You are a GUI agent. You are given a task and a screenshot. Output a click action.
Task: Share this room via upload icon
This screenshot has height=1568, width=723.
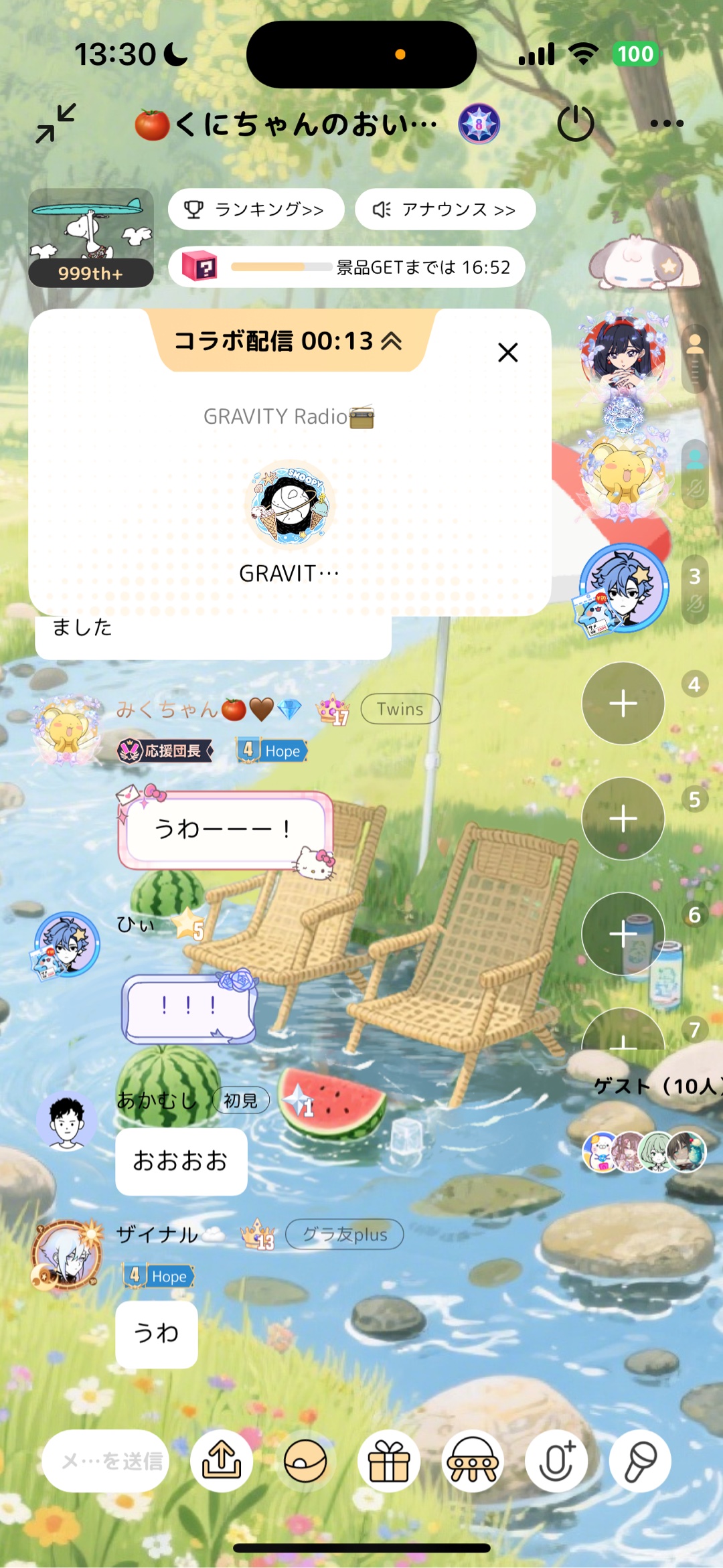pos(222,1461)
